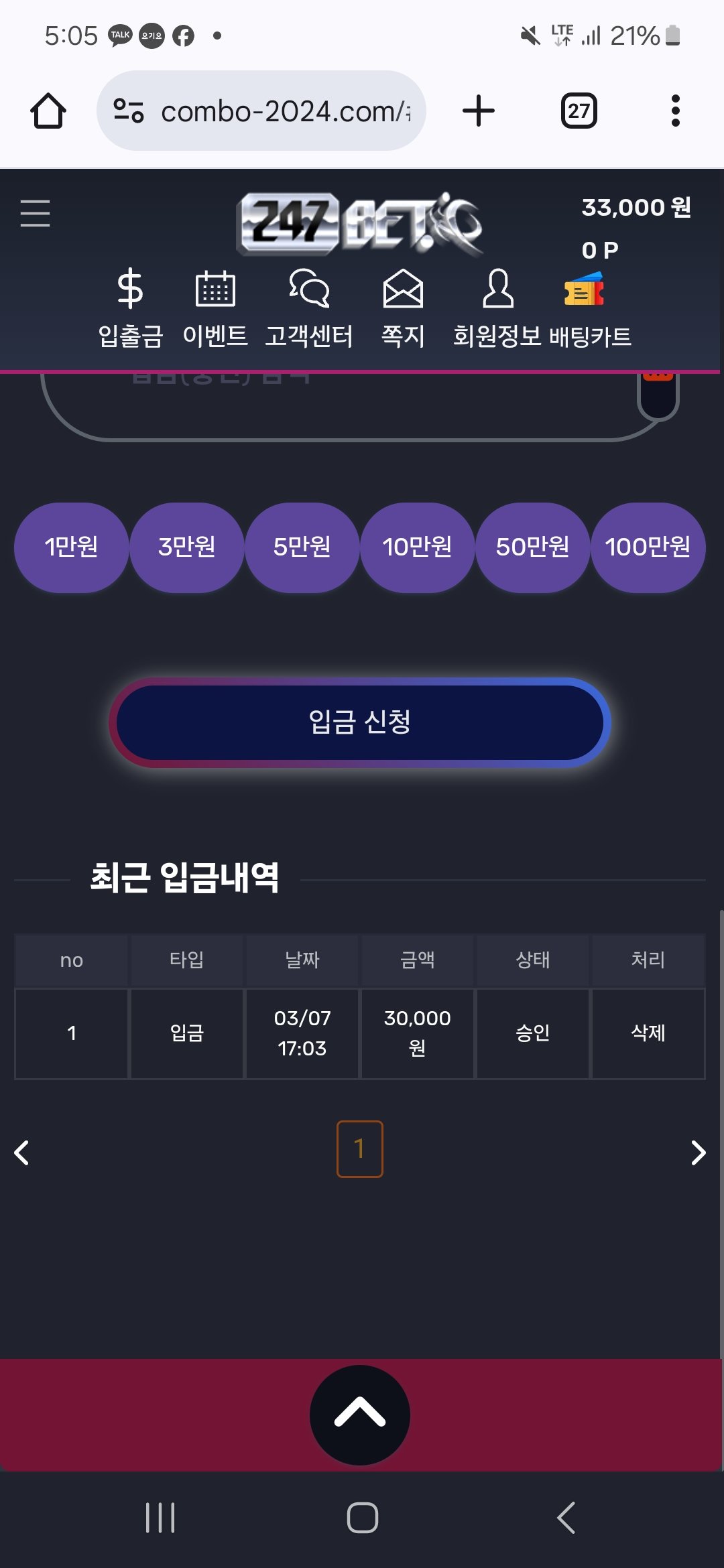
Task: Open the browser overflow menu
Action: pos(675,111)
